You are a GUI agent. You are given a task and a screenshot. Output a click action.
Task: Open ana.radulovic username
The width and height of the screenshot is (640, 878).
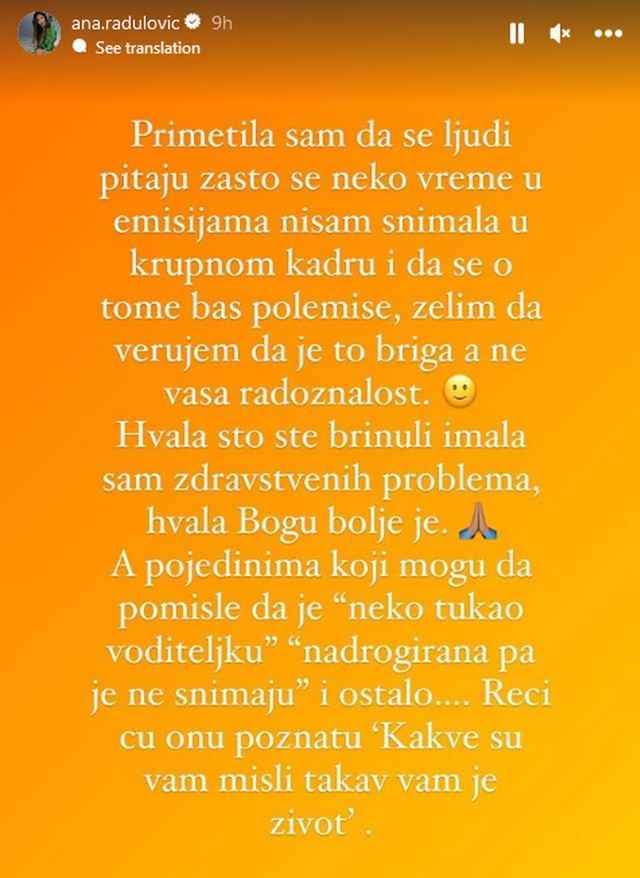point(127,22)
